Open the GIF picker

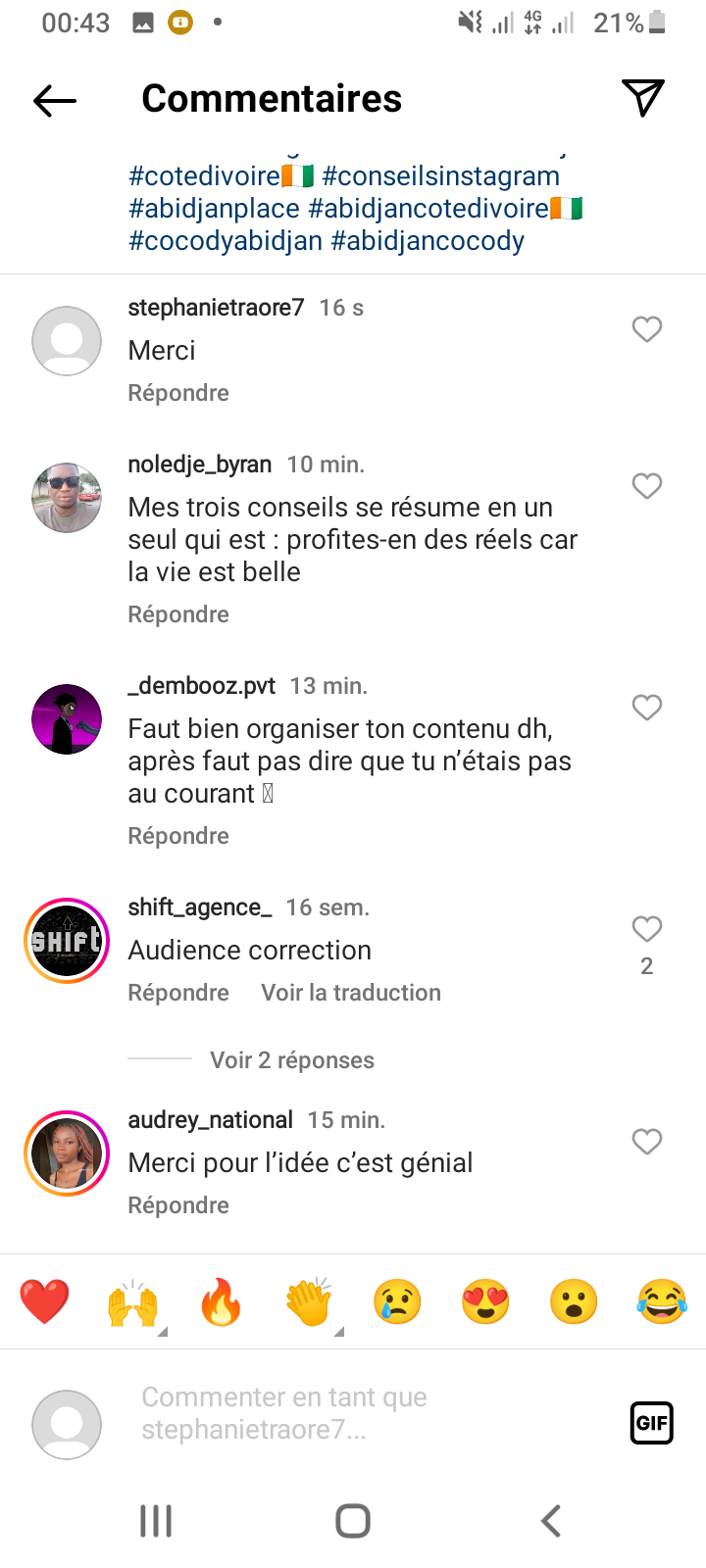coord(651,1423)
